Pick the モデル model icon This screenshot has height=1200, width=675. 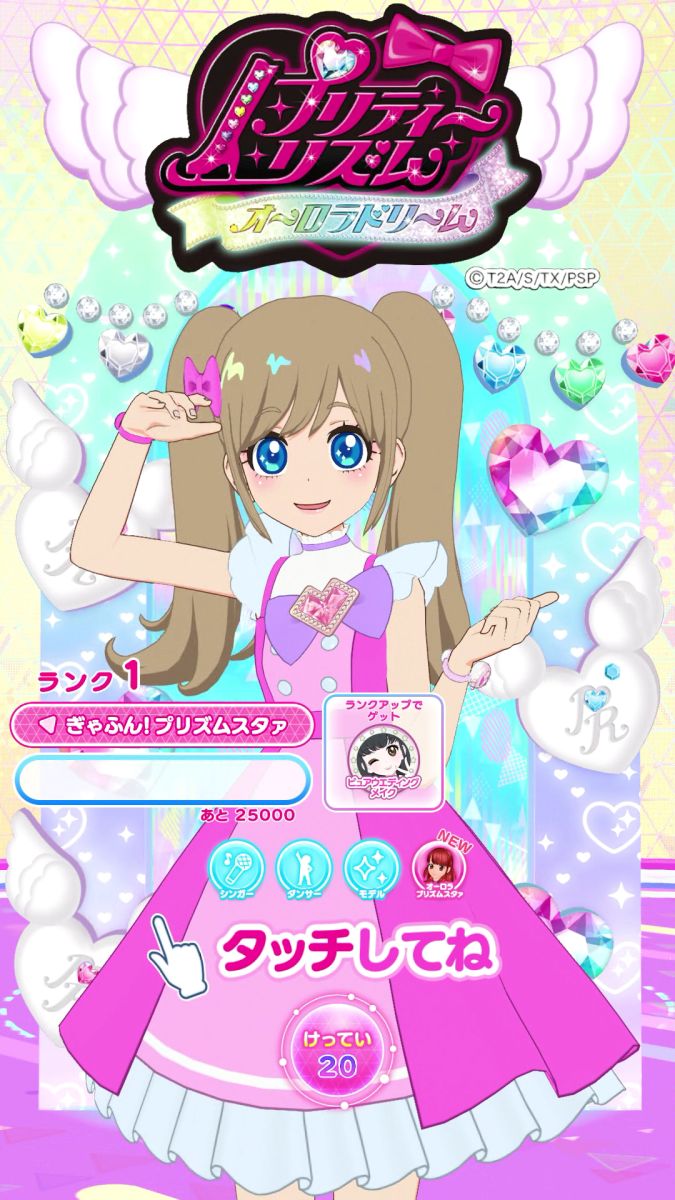(x=371, y=867)
